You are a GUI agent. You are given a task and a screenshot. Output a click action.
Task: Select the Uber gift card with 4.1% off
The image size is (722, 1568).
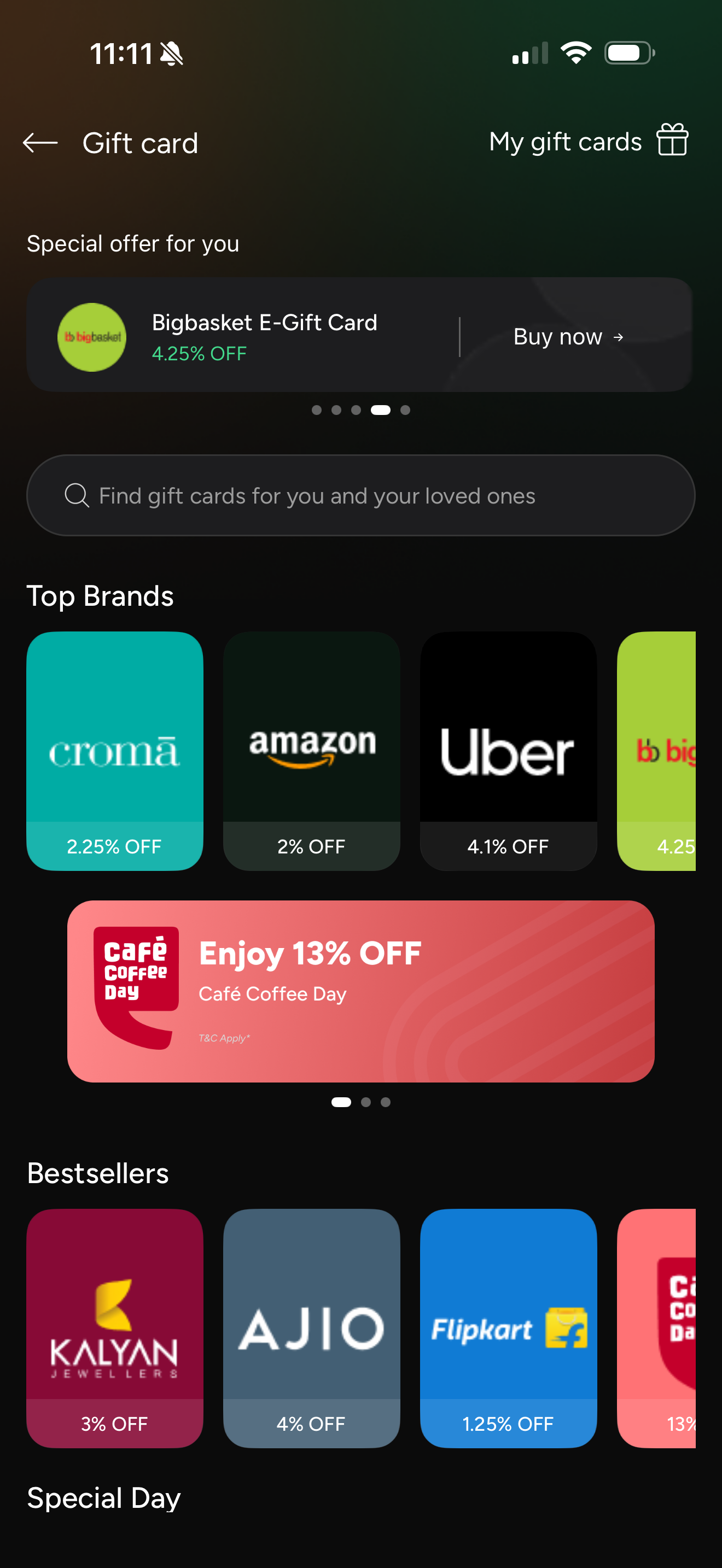pyautogui.click(x=508, y=750)
